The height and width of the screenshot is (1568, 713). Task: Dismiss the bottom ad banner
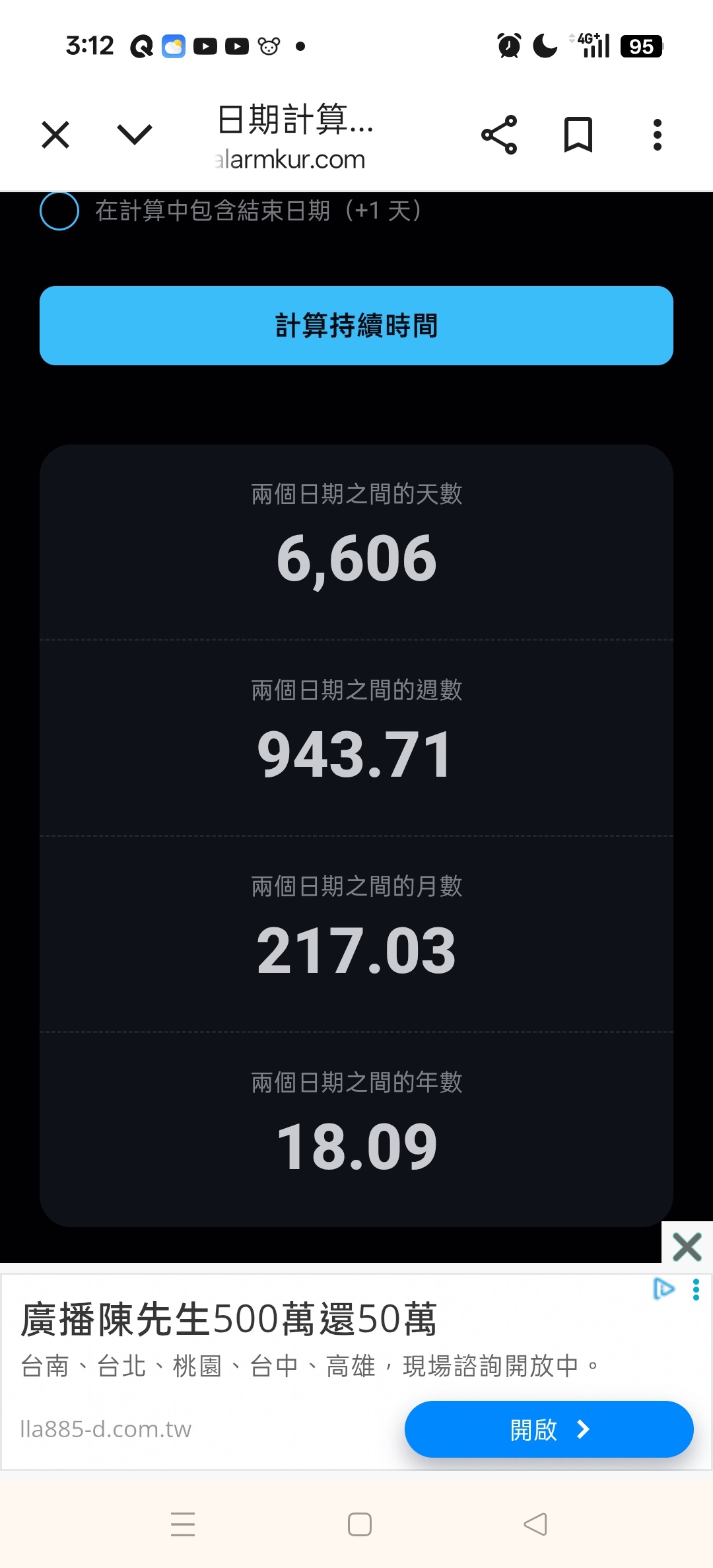[x=687, y=1247]
